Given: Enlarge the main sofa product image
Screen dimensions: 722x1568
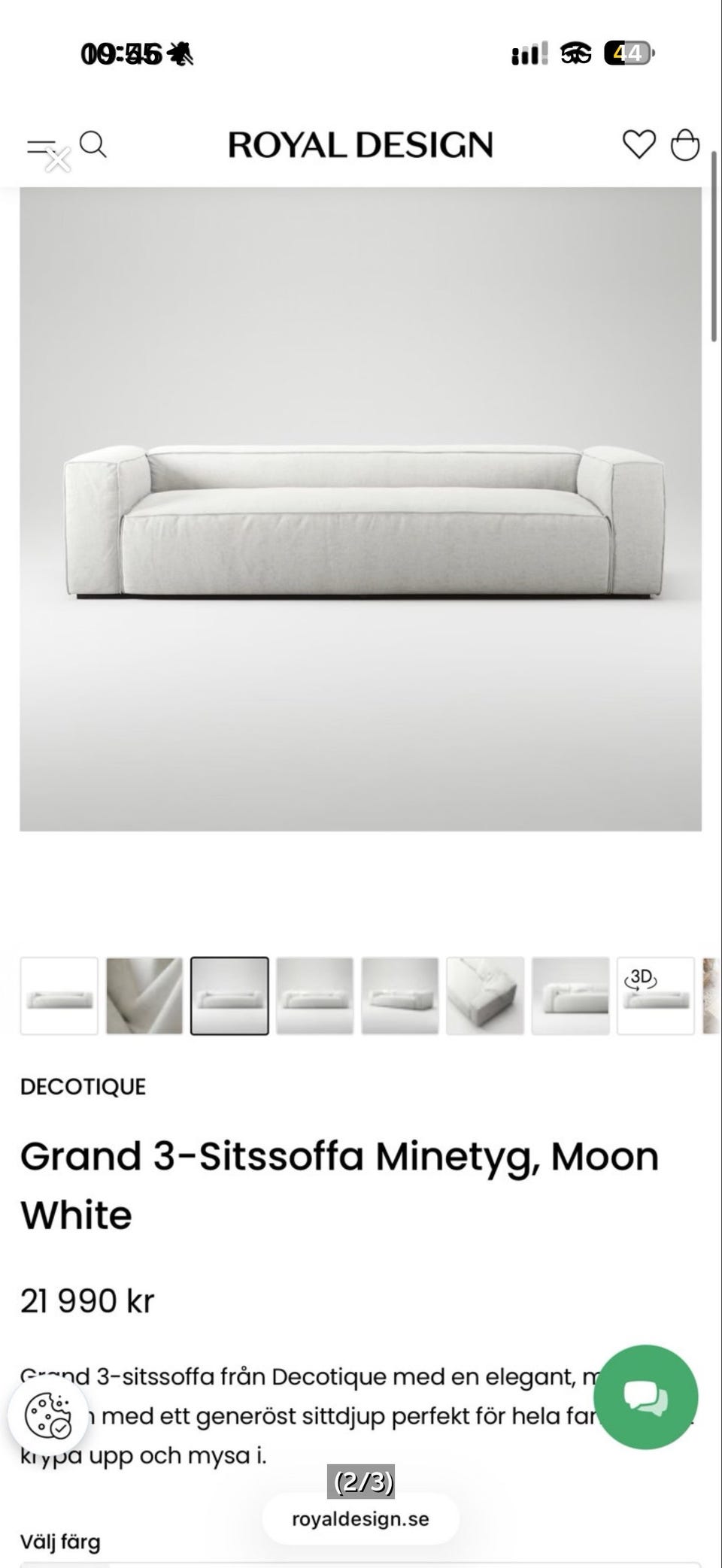Looking at the screenshot, I should (x=360, y=509).
